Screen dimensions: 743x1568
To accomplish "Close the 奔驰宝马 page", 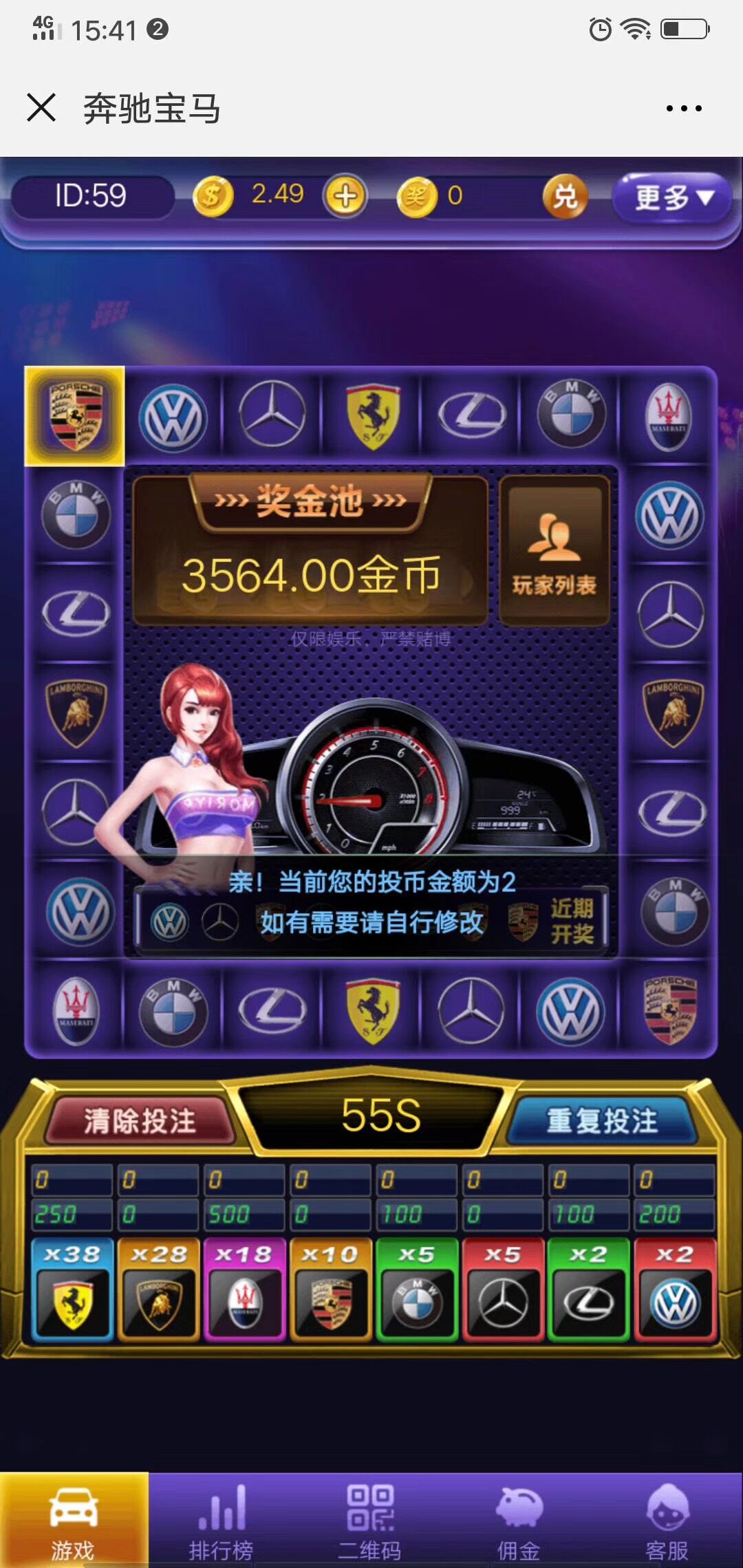I will click(x=41, y=108).
